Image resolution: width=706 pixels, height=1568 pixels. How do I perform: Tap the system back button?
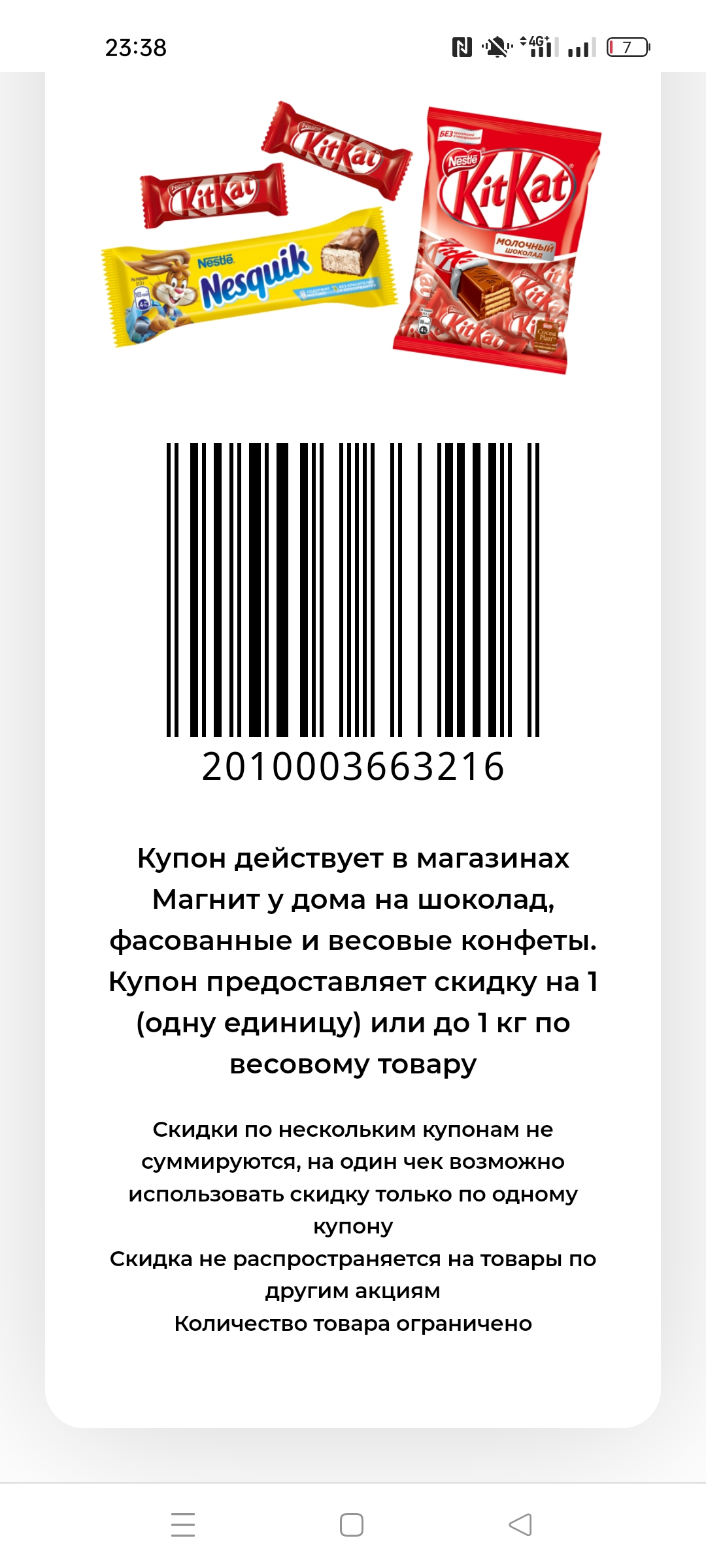coord(520,1525)
